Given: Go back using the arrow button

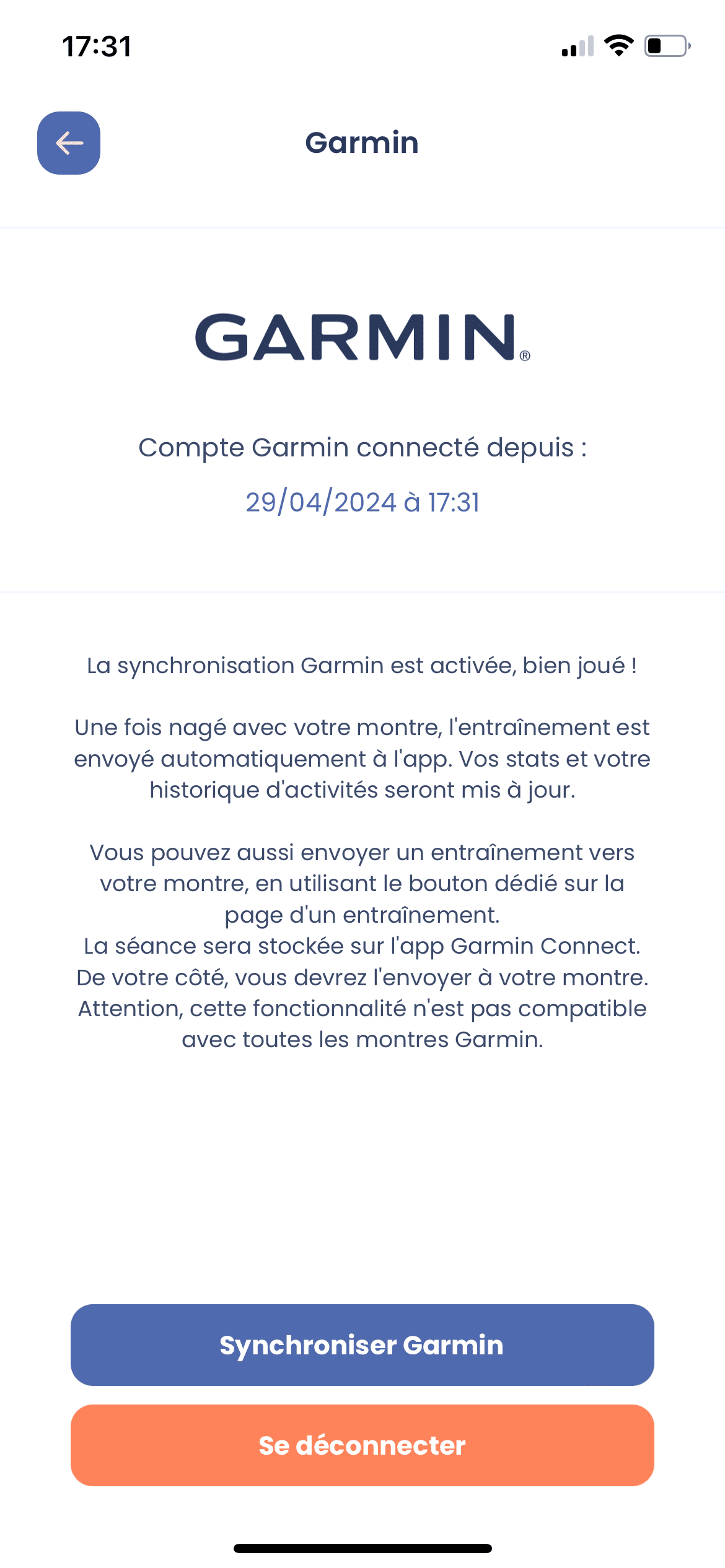Looking at the screenshot, I should click(69, 143).
